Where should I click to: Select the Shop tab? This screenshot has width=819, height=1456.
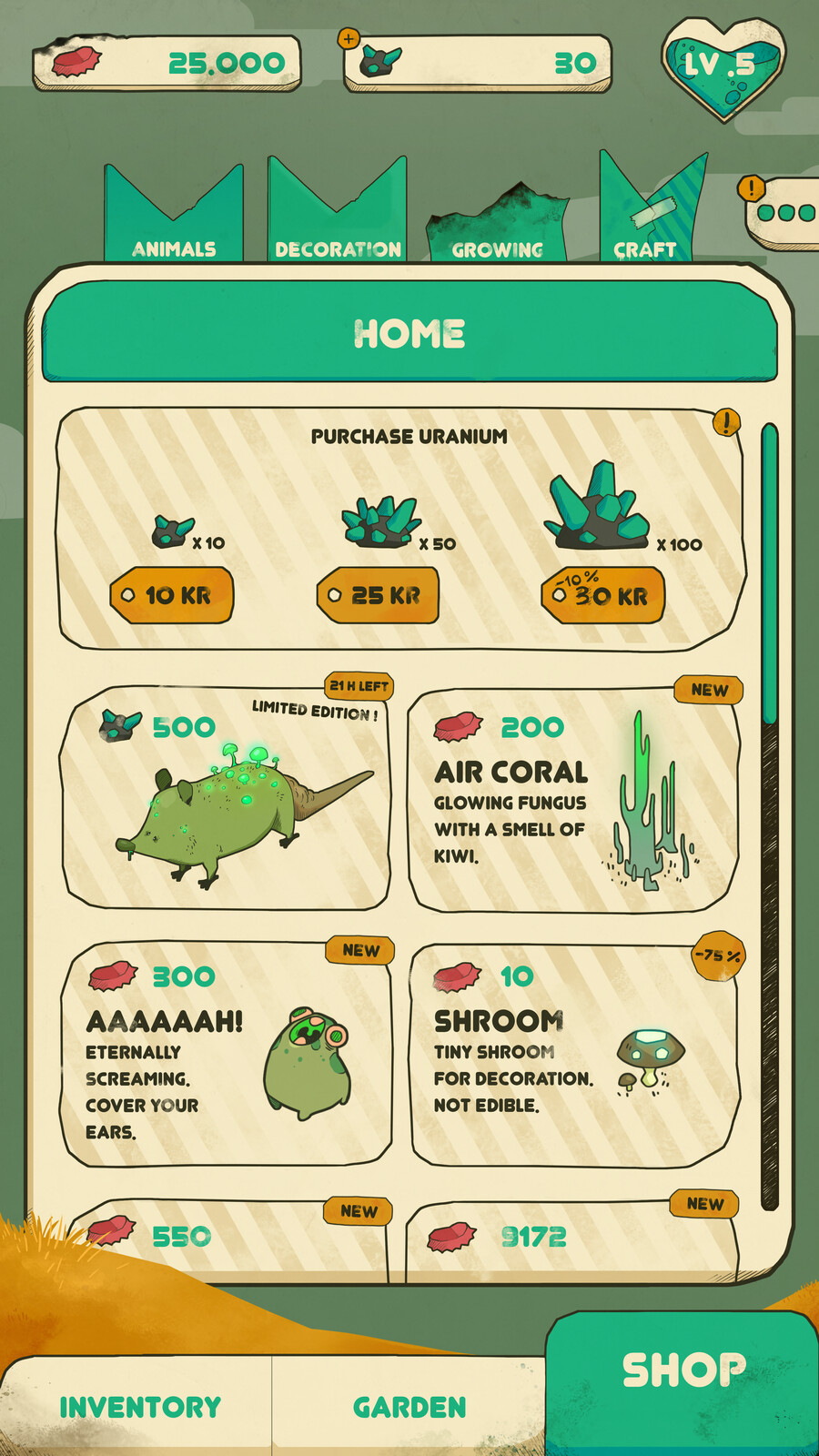682,1372
